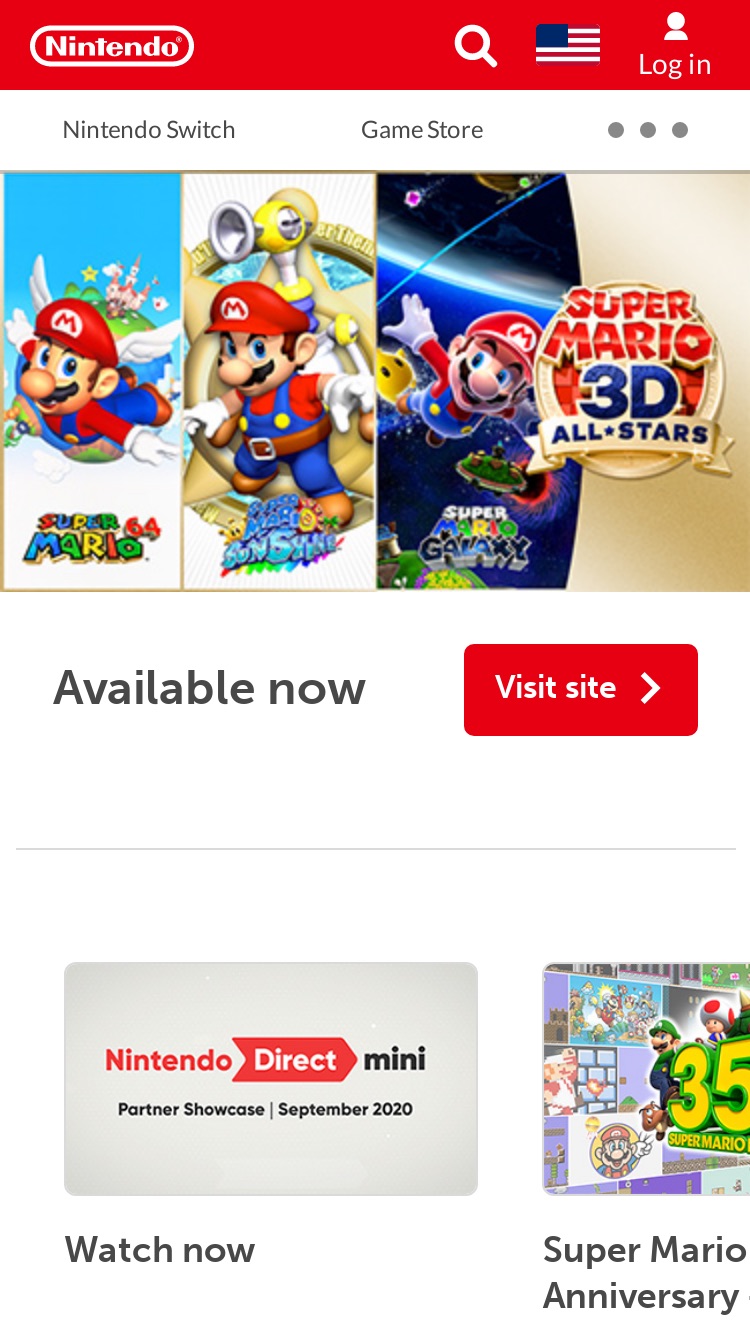The width and height of the screenshot is (750, 1334).
Task: Expand the three-dot more menu
Action: (648, 130)
